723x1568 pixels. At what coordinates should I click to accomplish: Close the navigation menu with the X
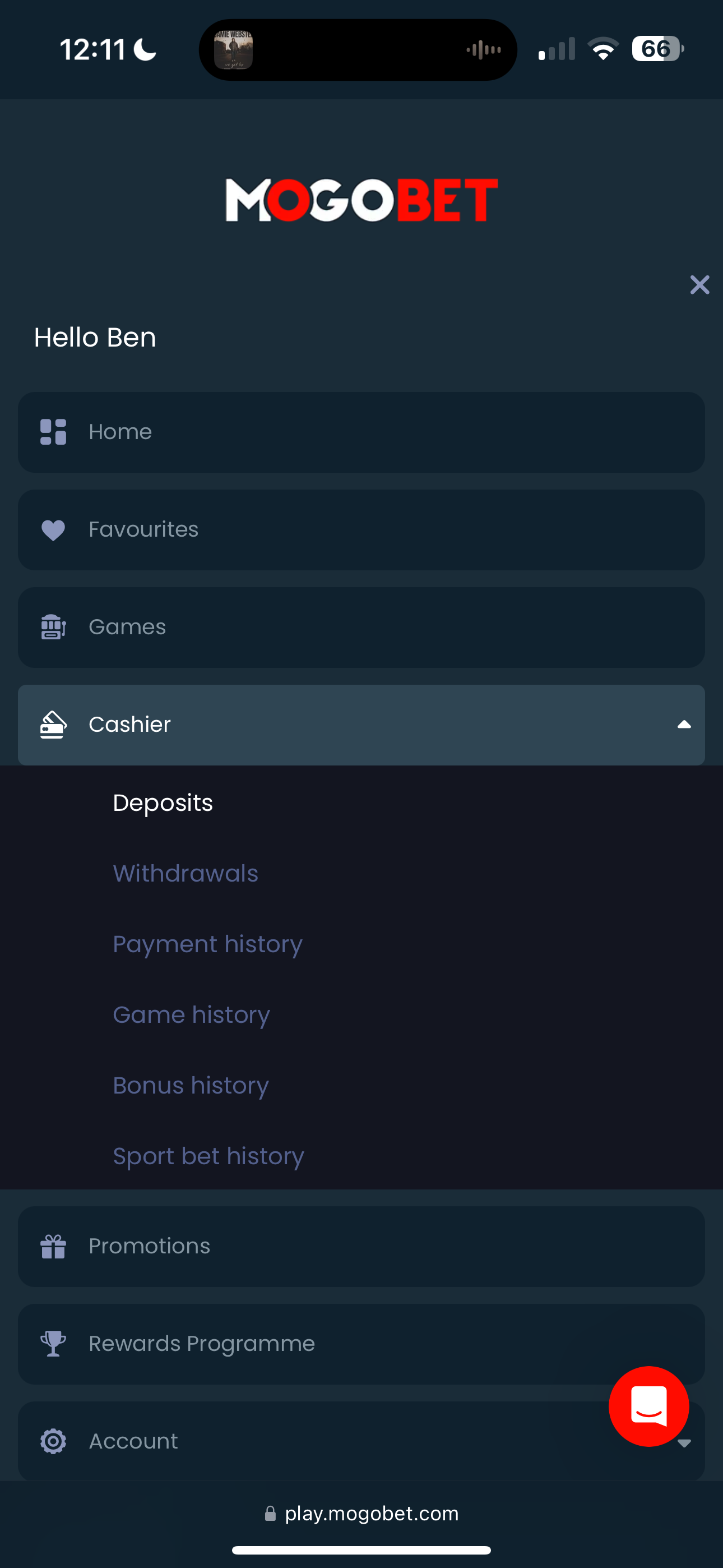[x=699, y=284]
